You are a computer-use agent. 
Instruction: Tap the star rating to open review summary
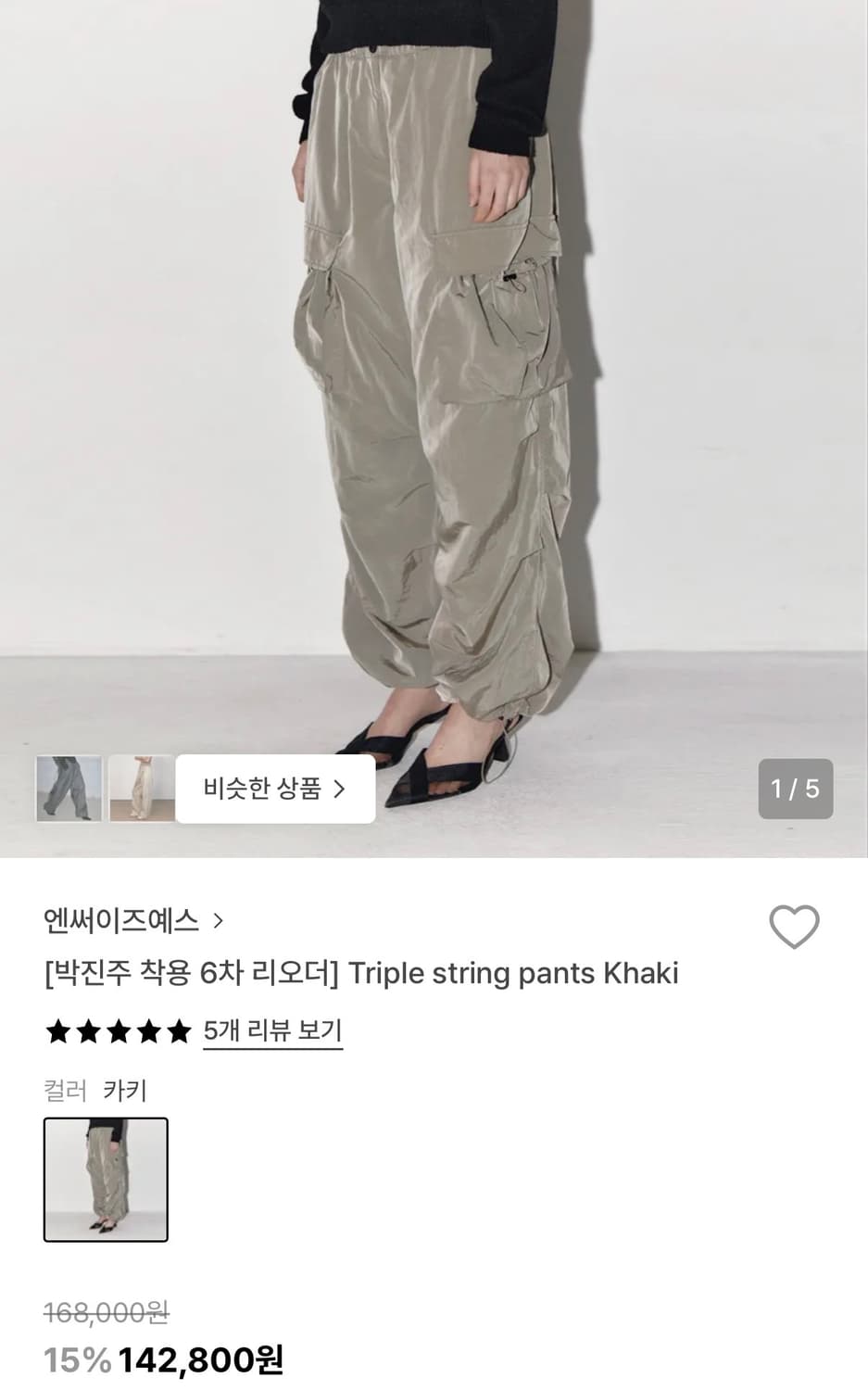point(119,1030)
